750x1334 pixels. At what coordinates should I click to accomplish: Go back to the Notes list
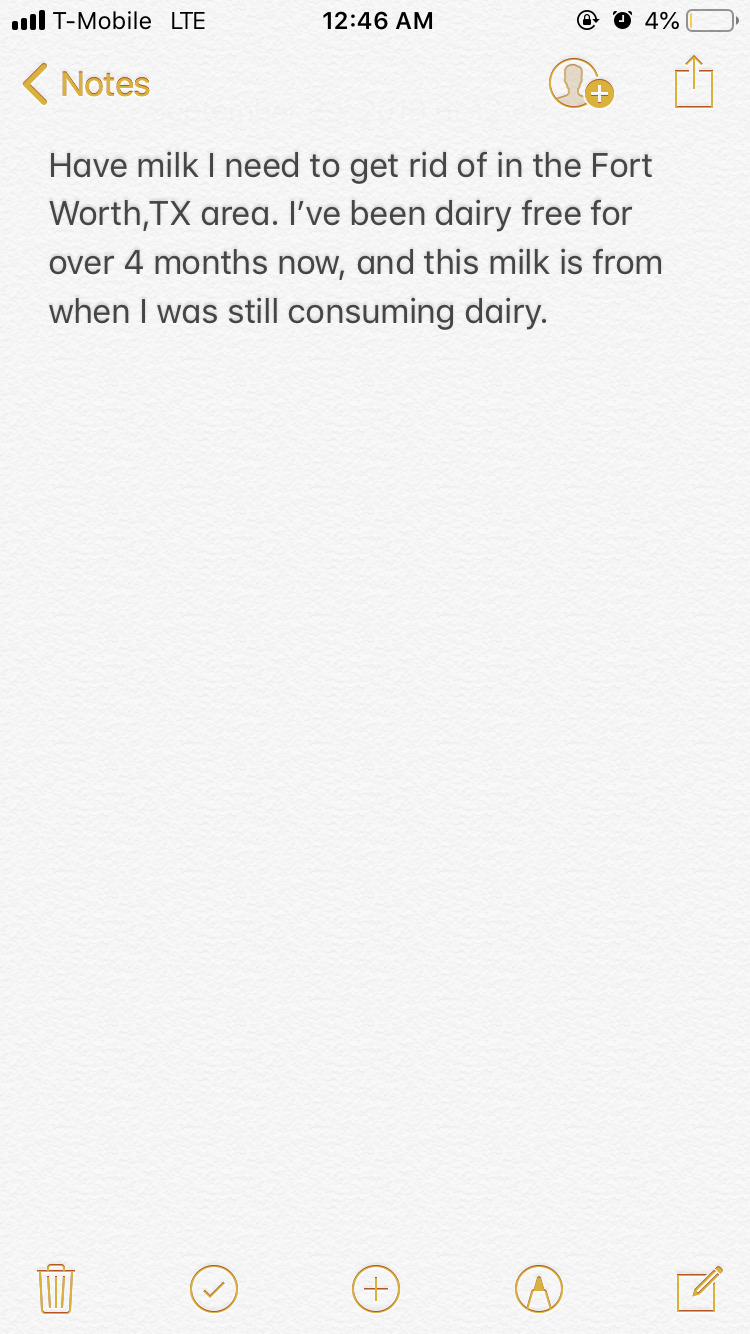(86, 84)
